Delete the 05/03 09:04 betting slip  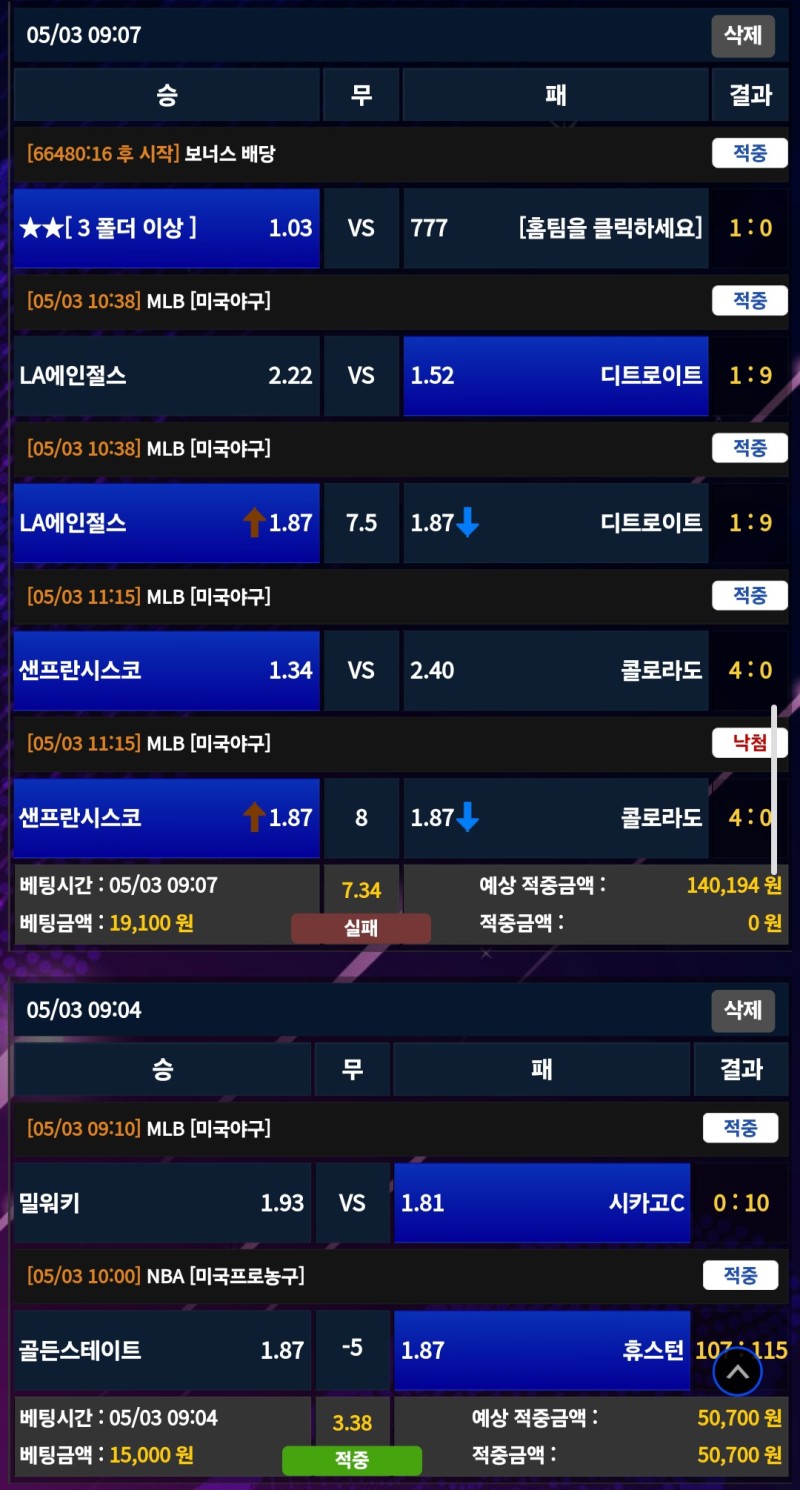coord(743,1010)
